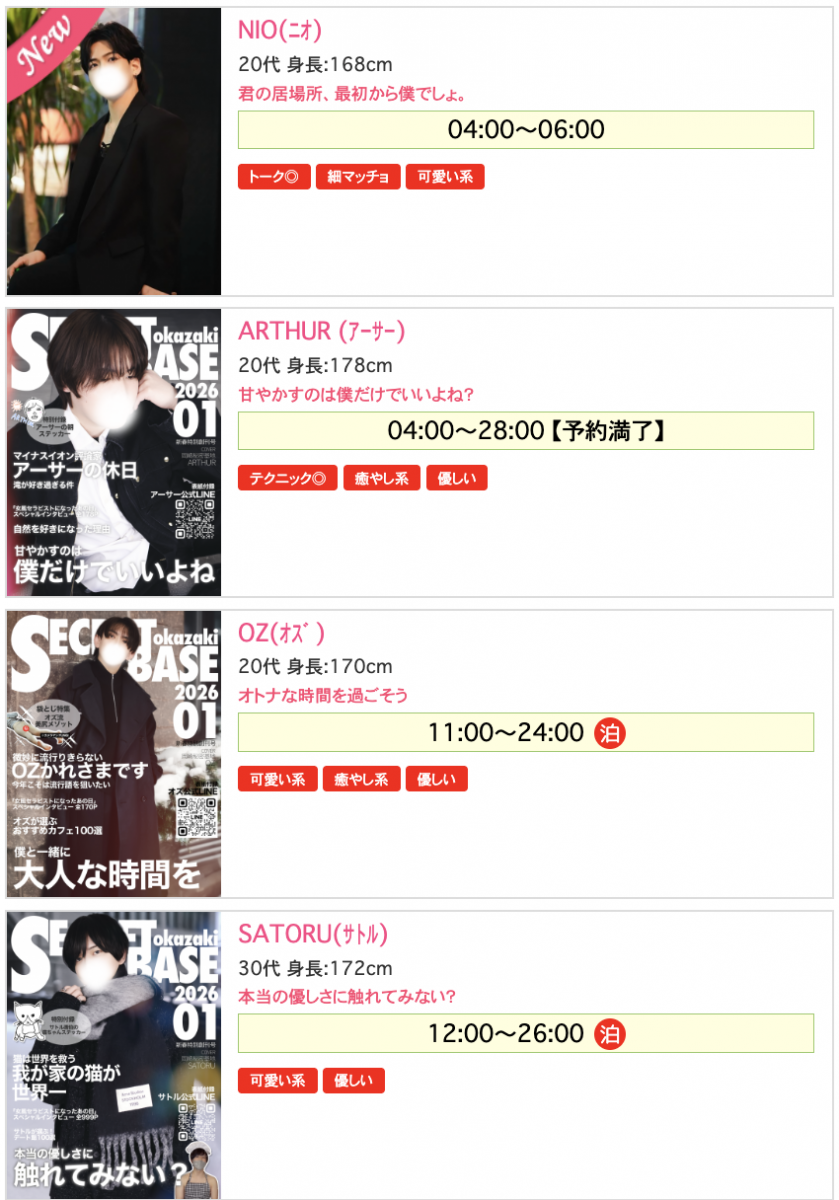Open SATORU's magazine cover photo
The width and height of the screenshot is (839, 1200).
click(x=114, y=1055)
